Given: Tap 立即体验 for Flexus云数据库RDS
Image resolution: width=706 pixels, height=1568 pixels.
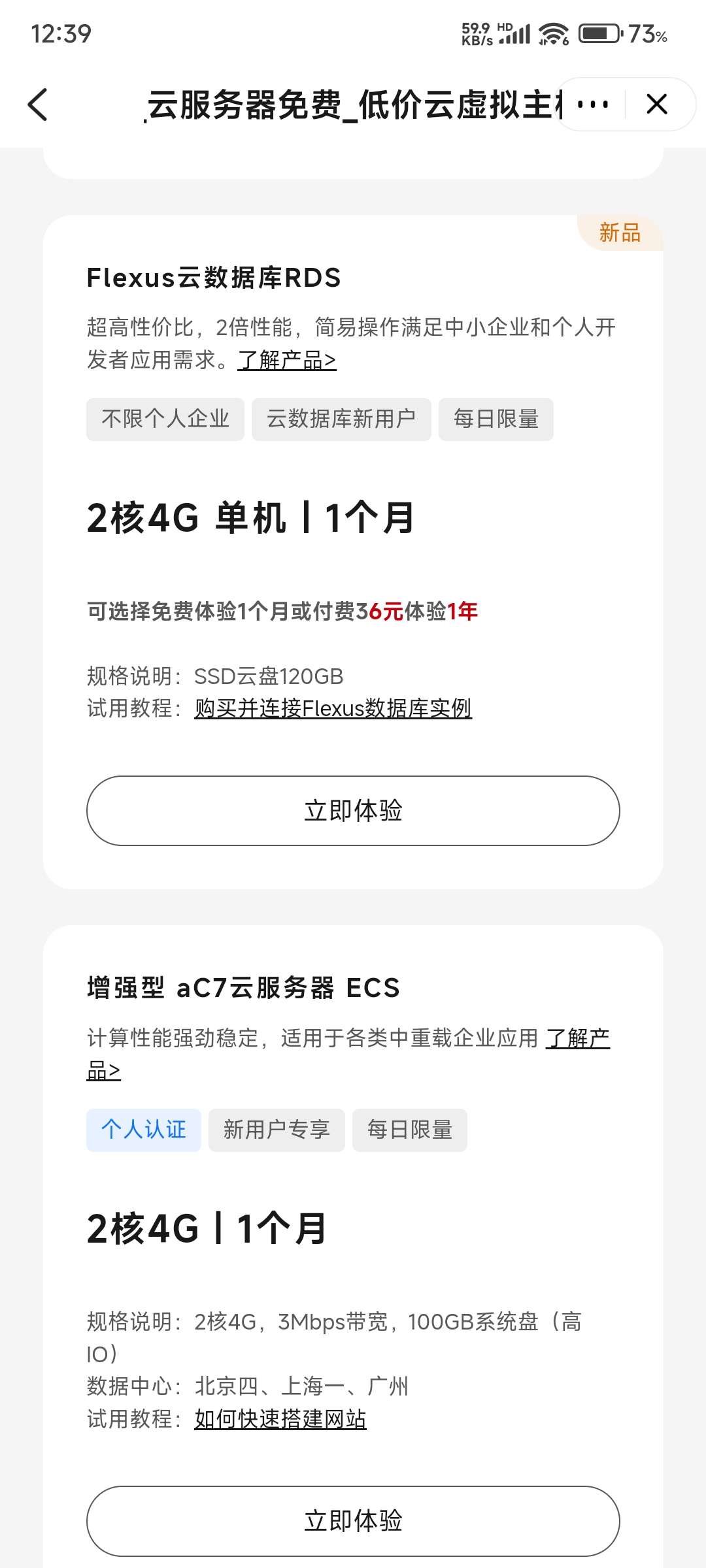Looking at the screenshot, I should 353,811.
